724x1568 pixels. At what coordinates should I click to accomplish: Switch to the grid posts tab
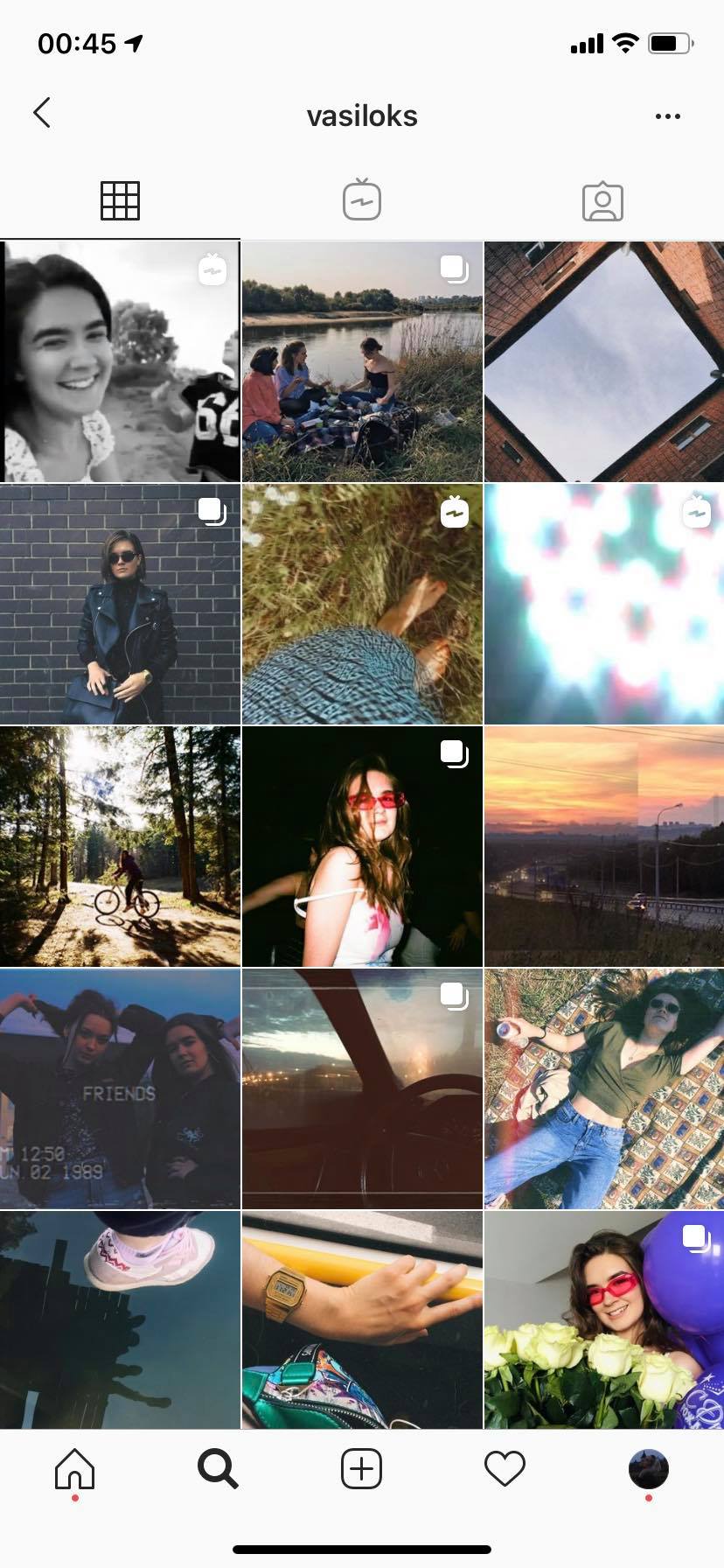point(120,200)
